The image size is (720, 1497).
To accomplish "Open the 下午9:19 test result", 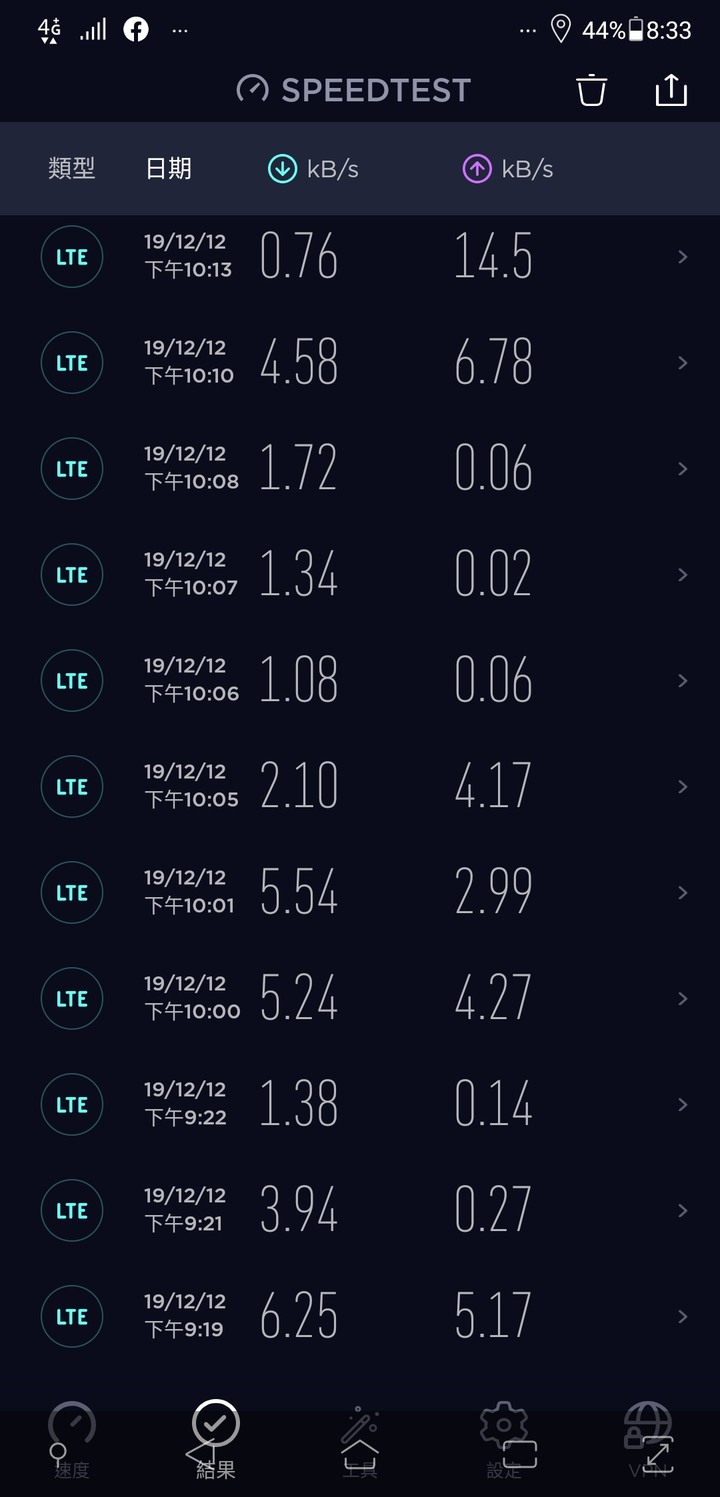I will [360, 1317].
